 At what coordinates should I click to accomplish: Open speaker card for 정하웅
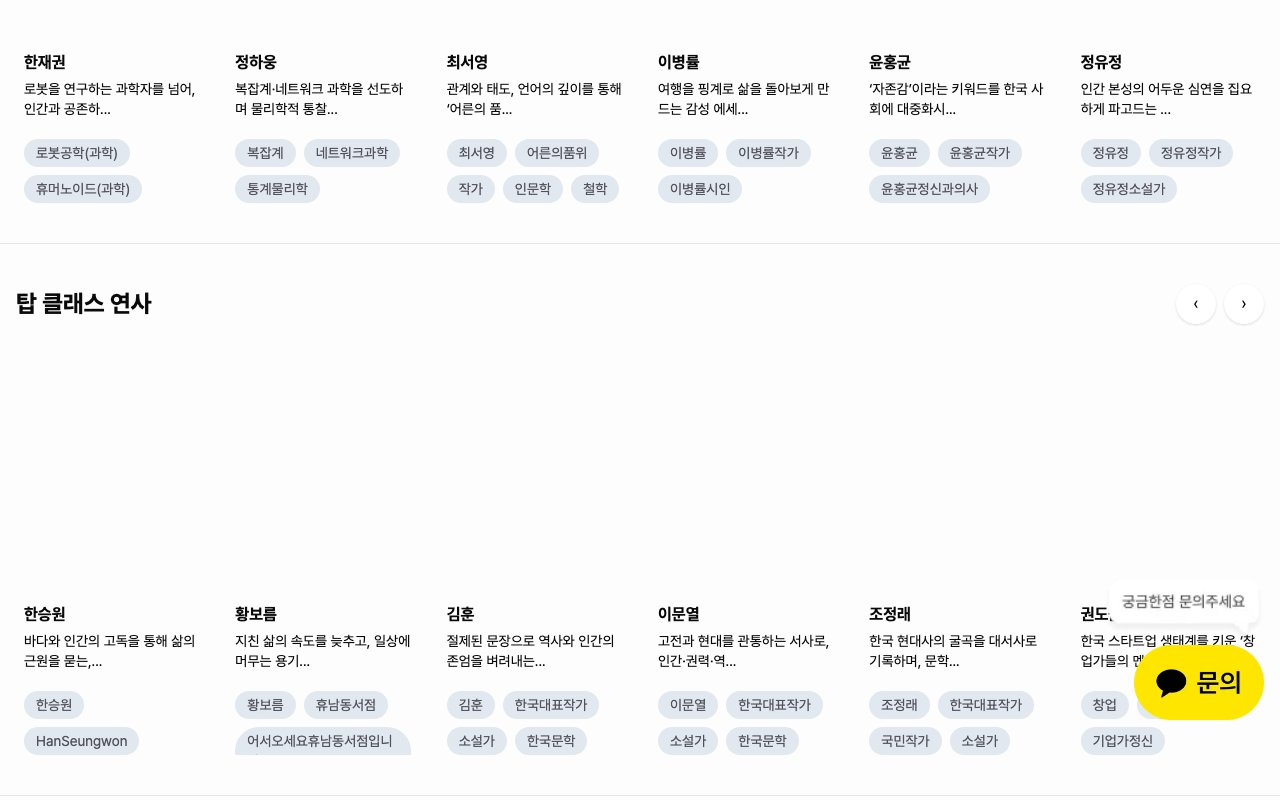[256, 62]
